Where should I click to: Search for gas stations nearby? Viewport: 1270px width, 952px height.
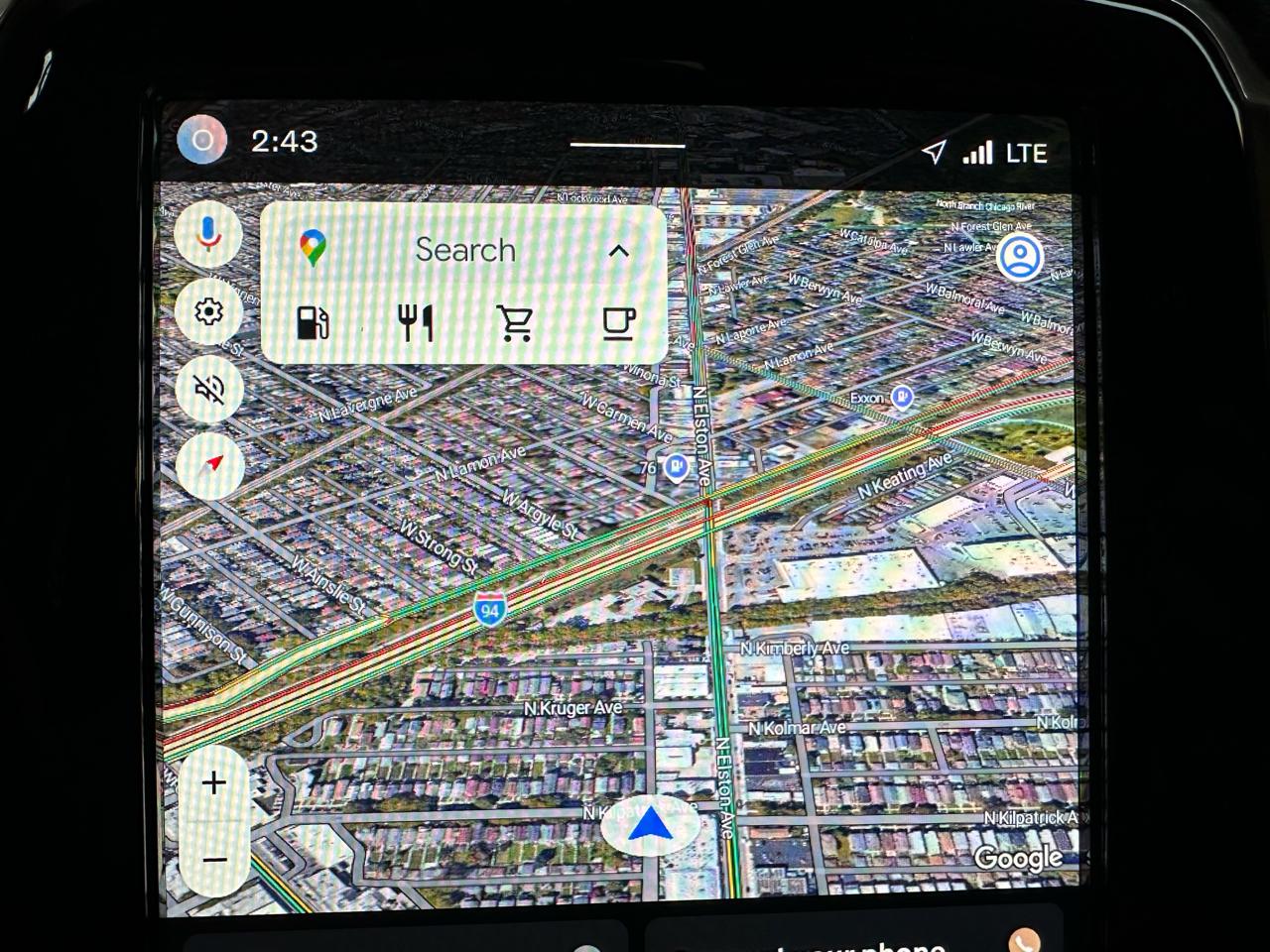tap(313, 323)
